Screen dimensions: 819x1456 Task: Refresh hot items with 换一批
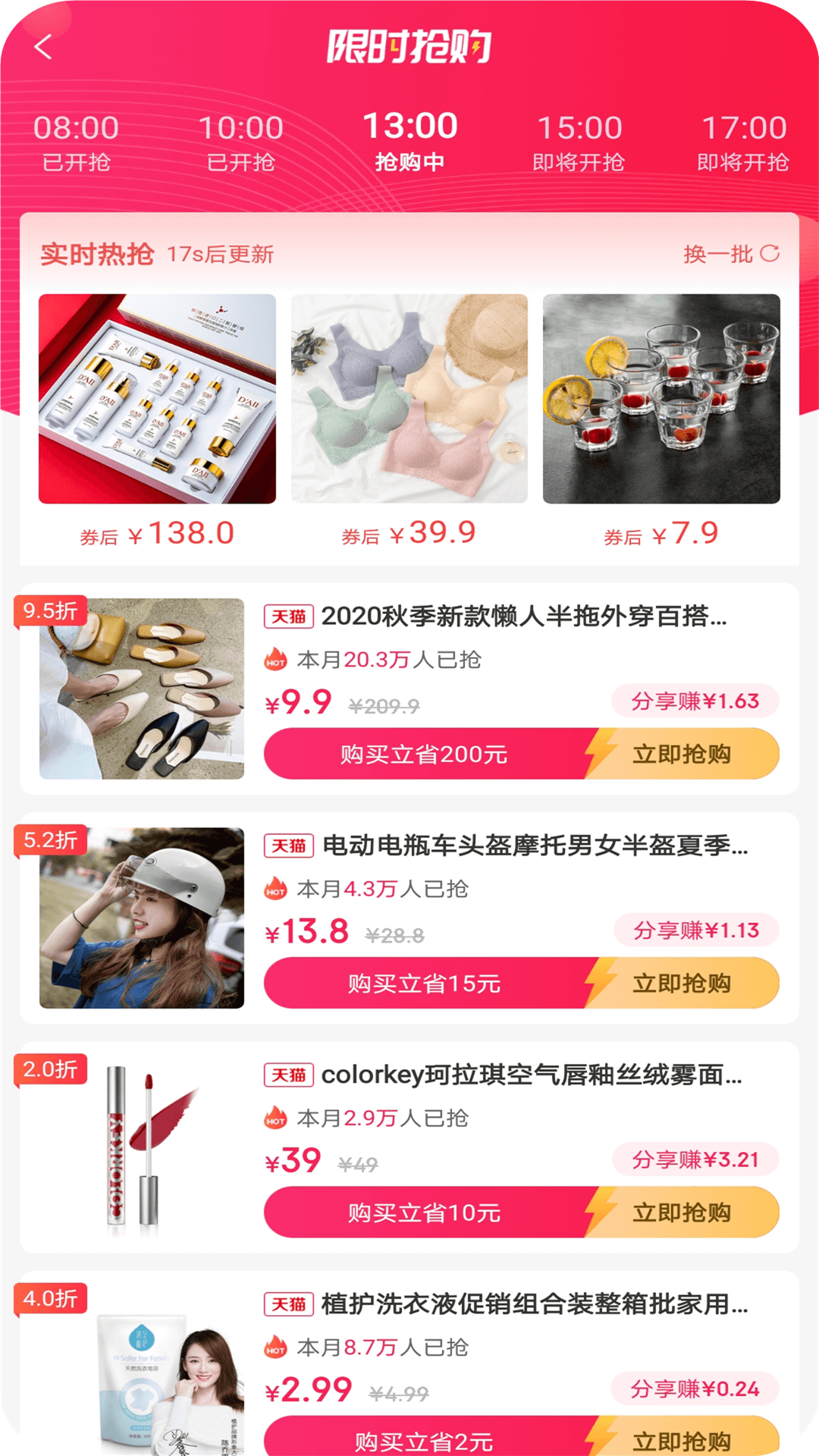click(x=730, y=254)
